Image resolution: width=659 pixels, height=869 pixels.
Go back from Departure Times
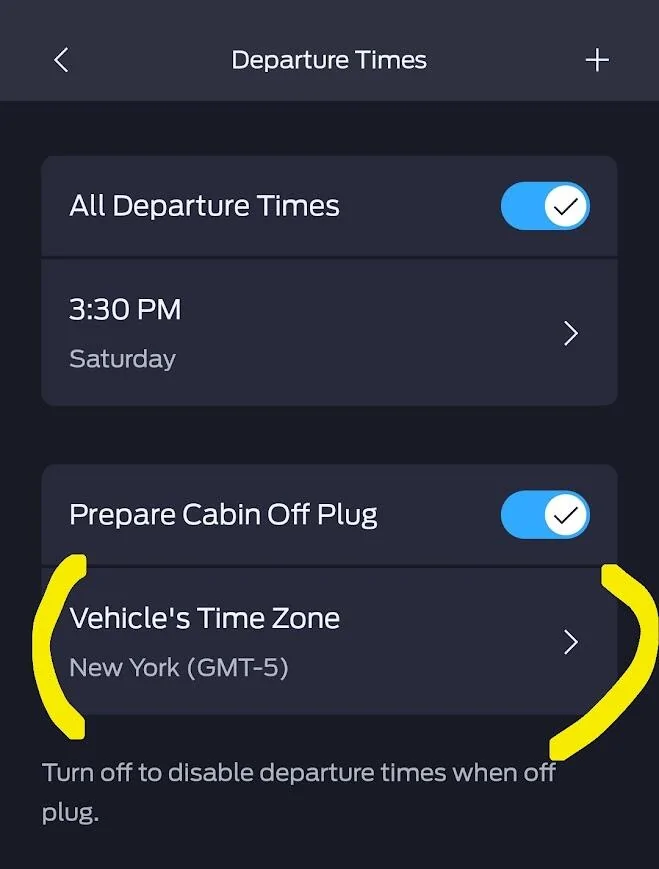pos(61,60)
